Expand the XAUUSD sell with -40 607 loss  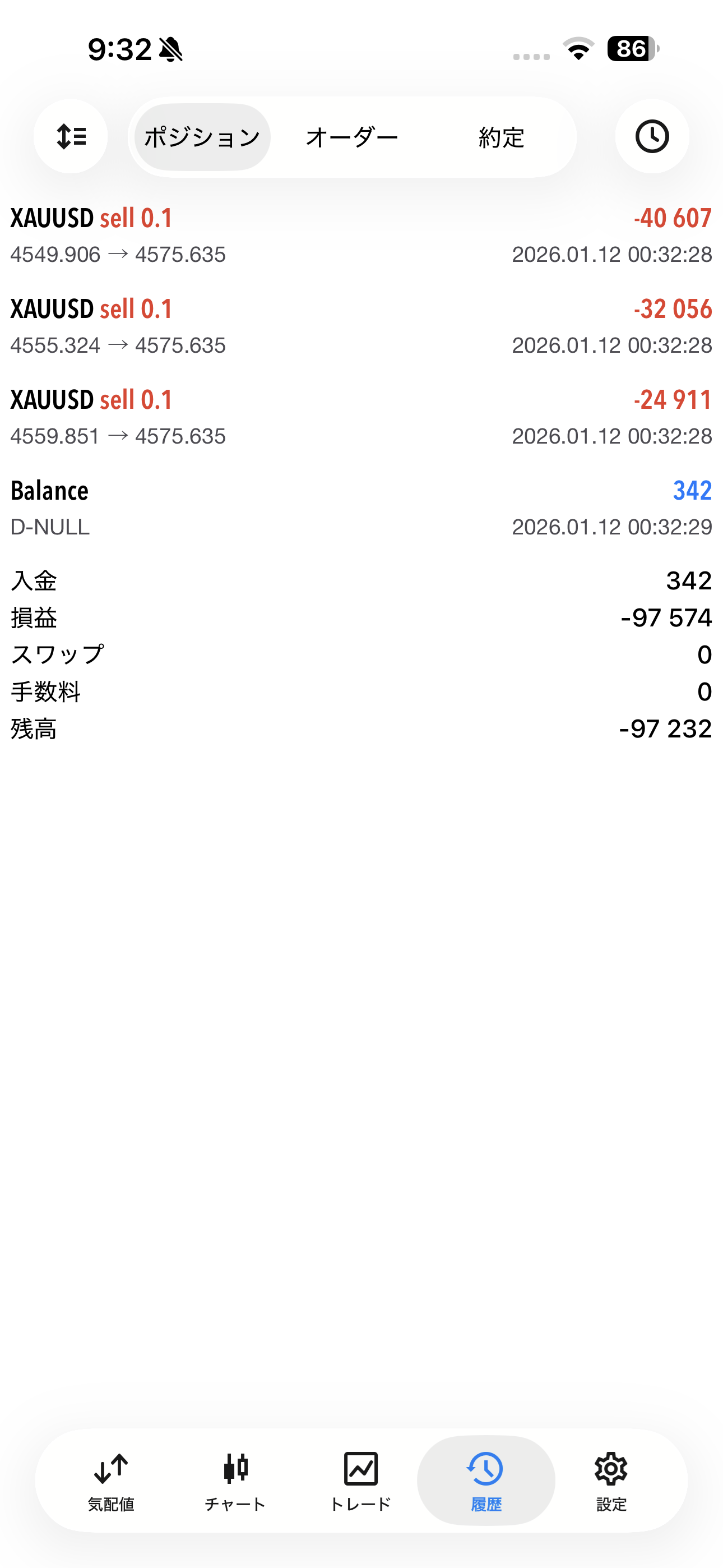pos(361,236)
